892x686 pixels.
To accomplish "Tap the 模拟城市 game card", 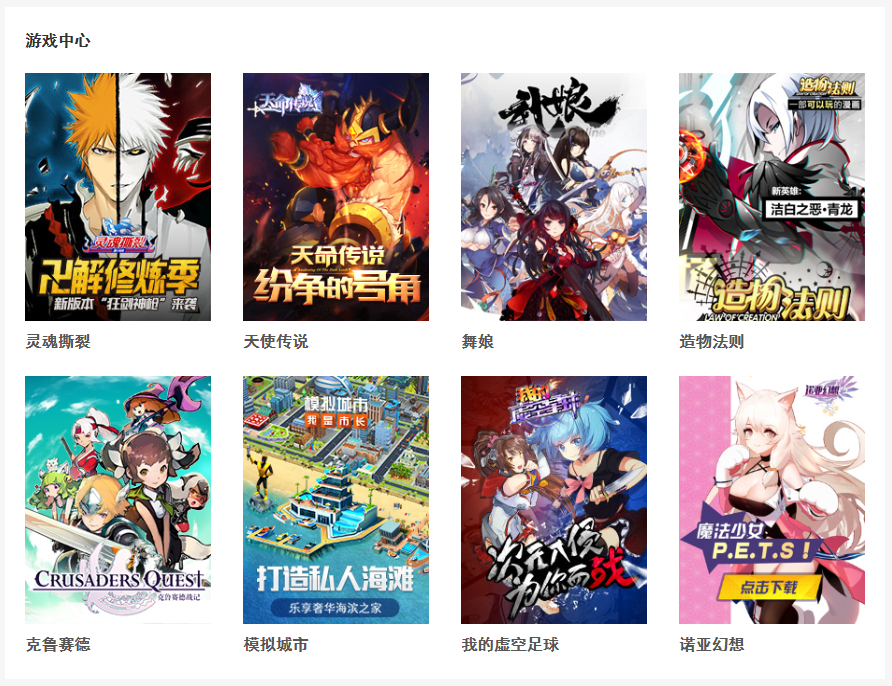I will click(336, 500).
